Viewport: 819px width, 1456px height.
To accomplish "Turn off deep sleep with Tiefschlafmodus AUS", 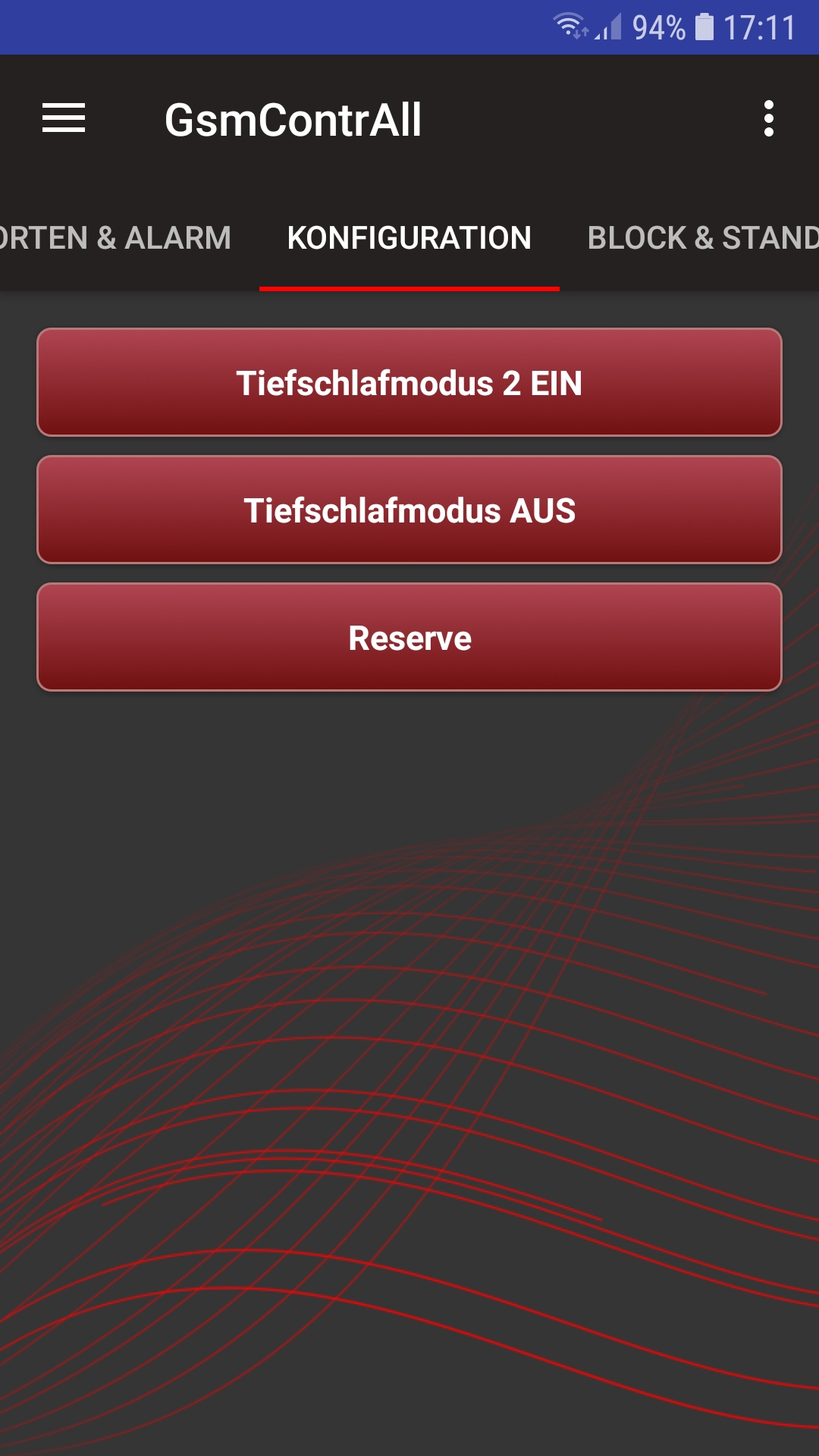I will (409, 510).
